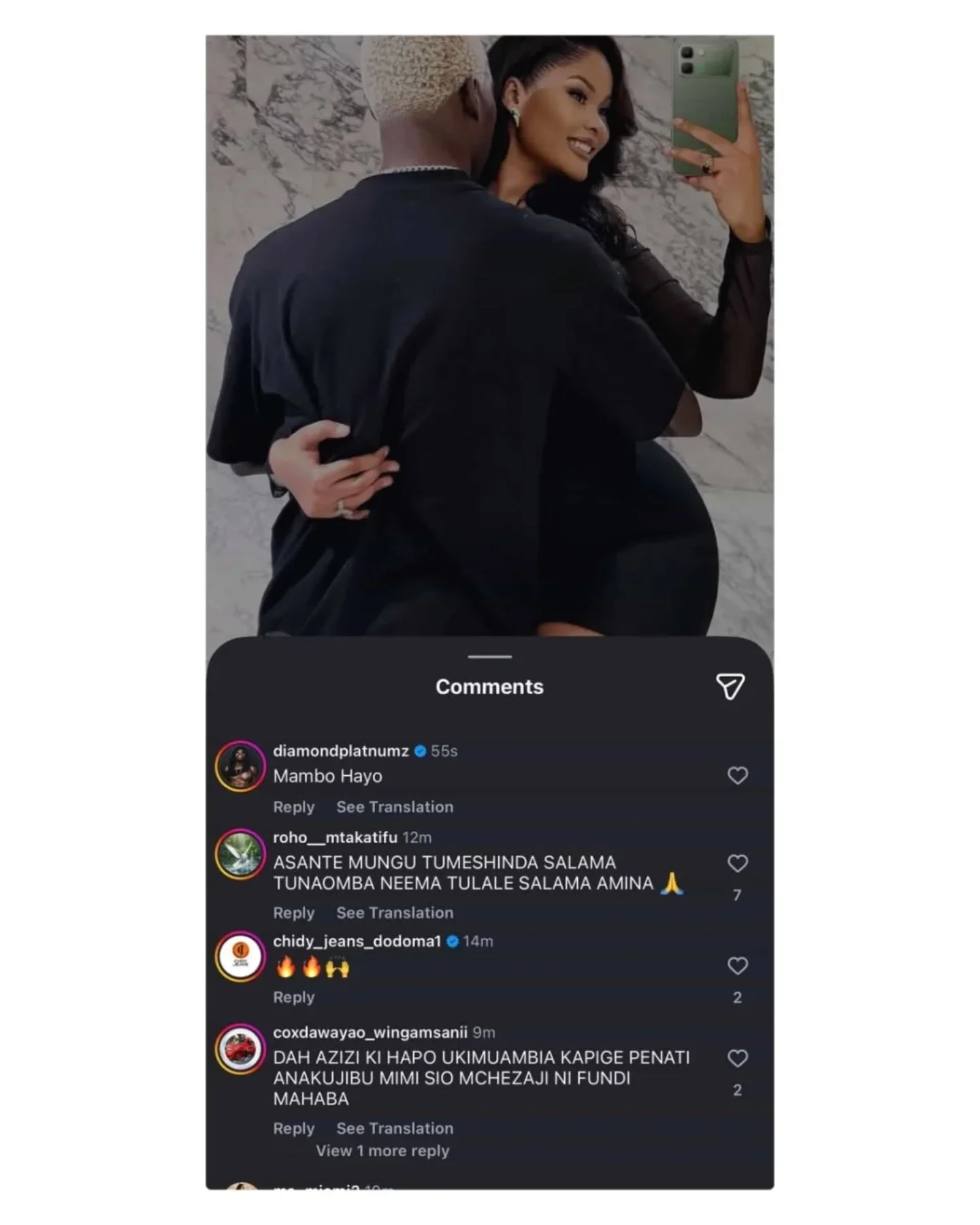The width and height of the screenshot is (980, 1225).
Task: See translation of the 'Mambo Hayo' comment
Action: (x=394, y=807)
